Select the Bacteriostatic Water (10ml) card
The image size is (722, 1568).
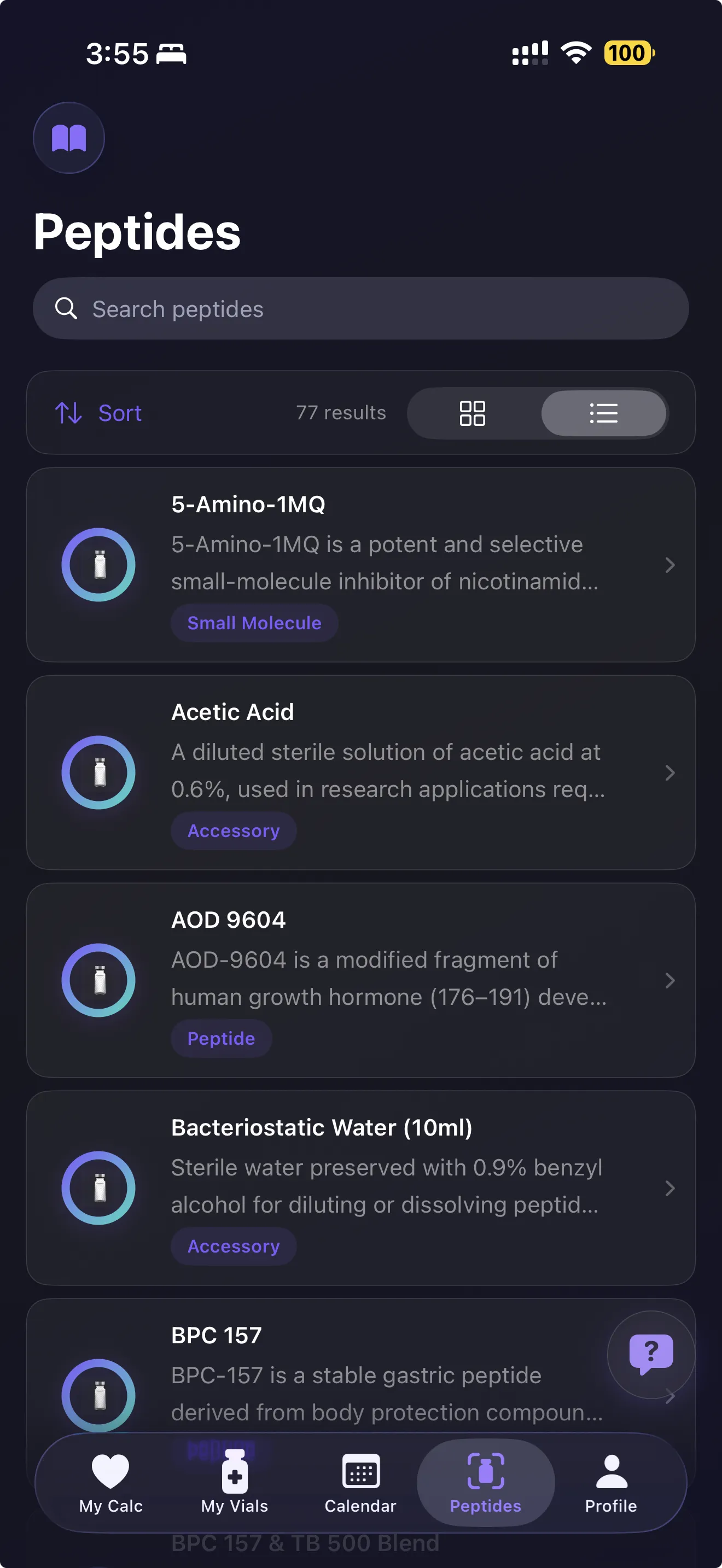coord(360,1187)
